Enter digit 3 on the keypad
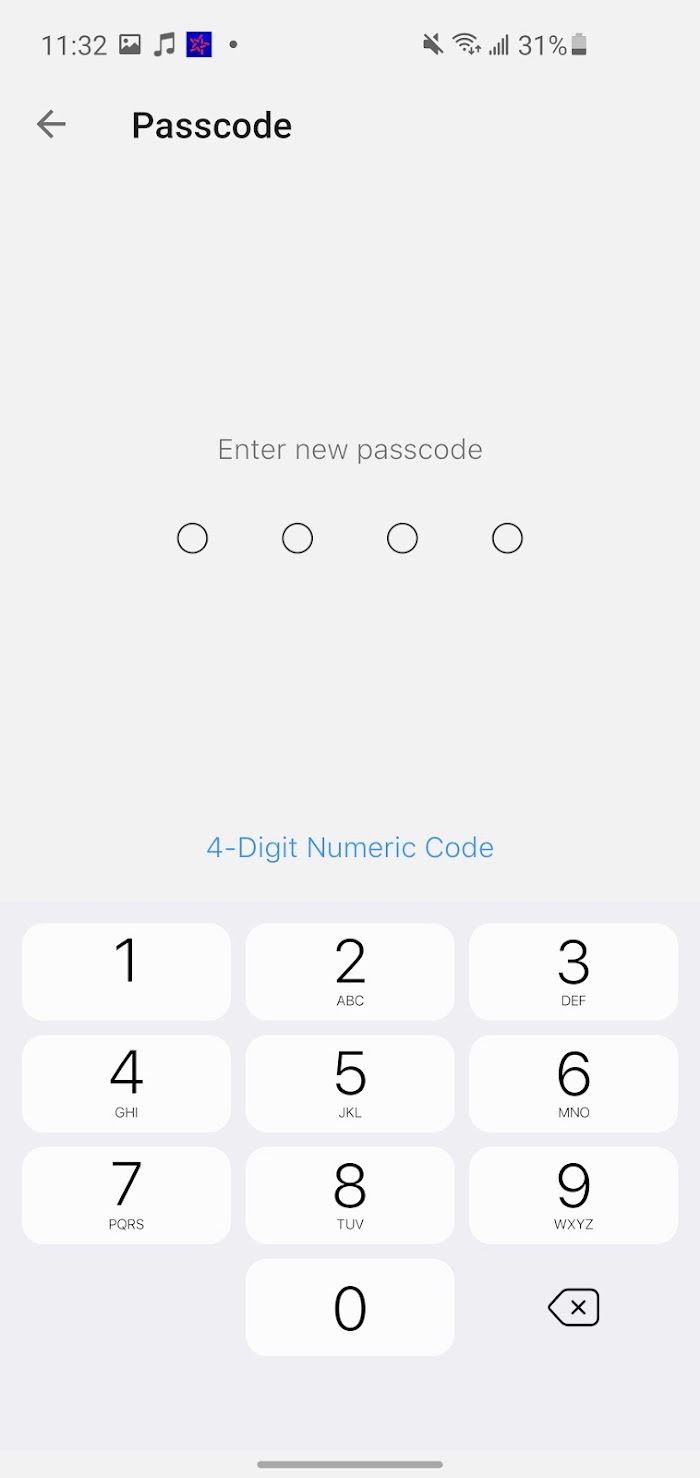This screenshot has height=1478, width=700. click(x=573, y=971)
